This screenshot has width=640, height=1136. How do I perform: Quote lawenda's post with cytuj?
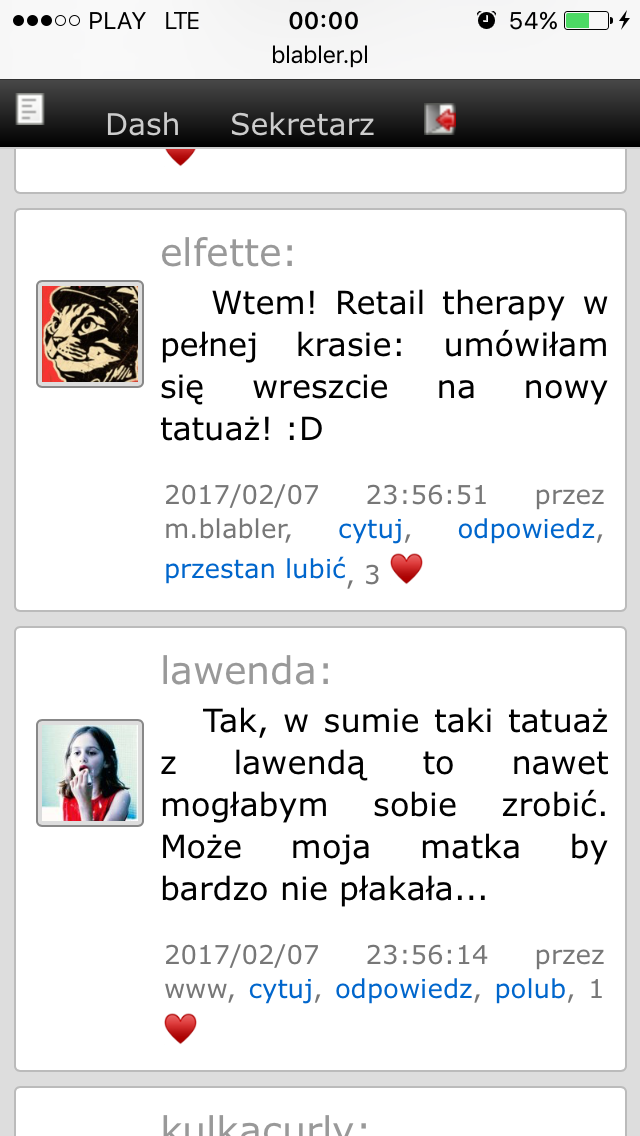(280, 989)
